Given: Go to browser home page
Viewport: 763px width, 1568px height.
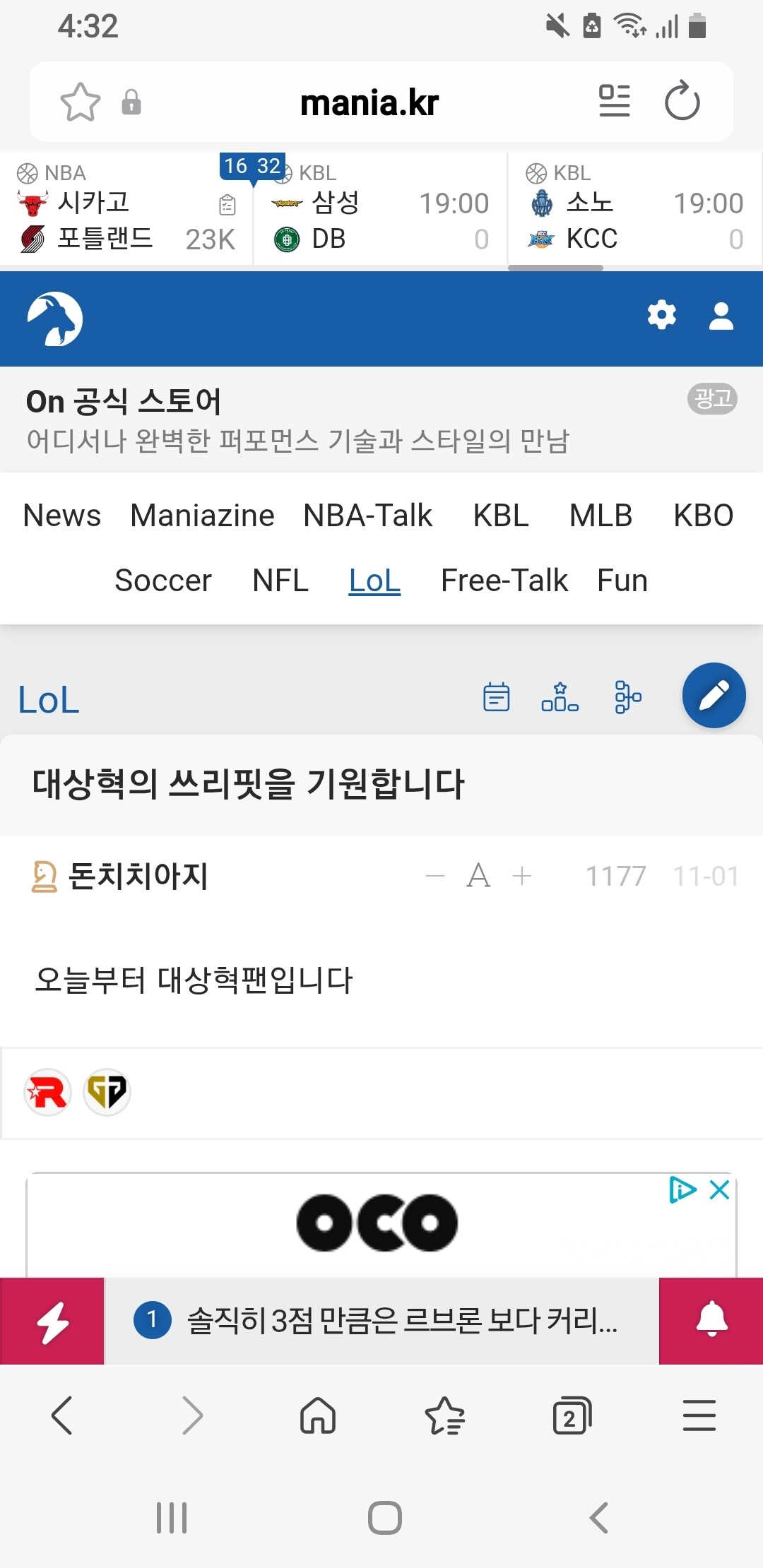Looking at the screenshot, I should (318, 1416).
